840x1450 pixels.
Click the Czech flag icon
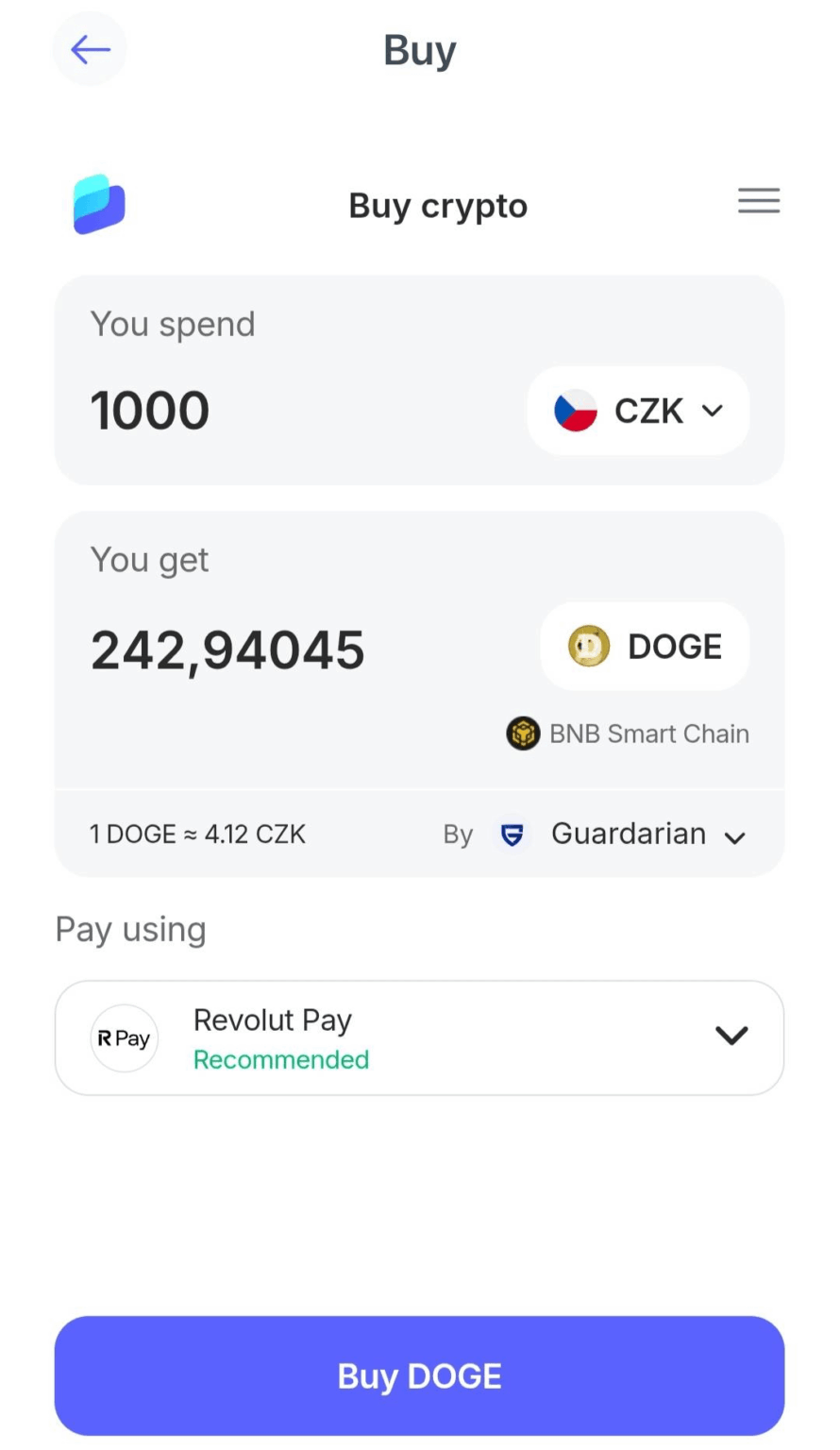(576, 410)
